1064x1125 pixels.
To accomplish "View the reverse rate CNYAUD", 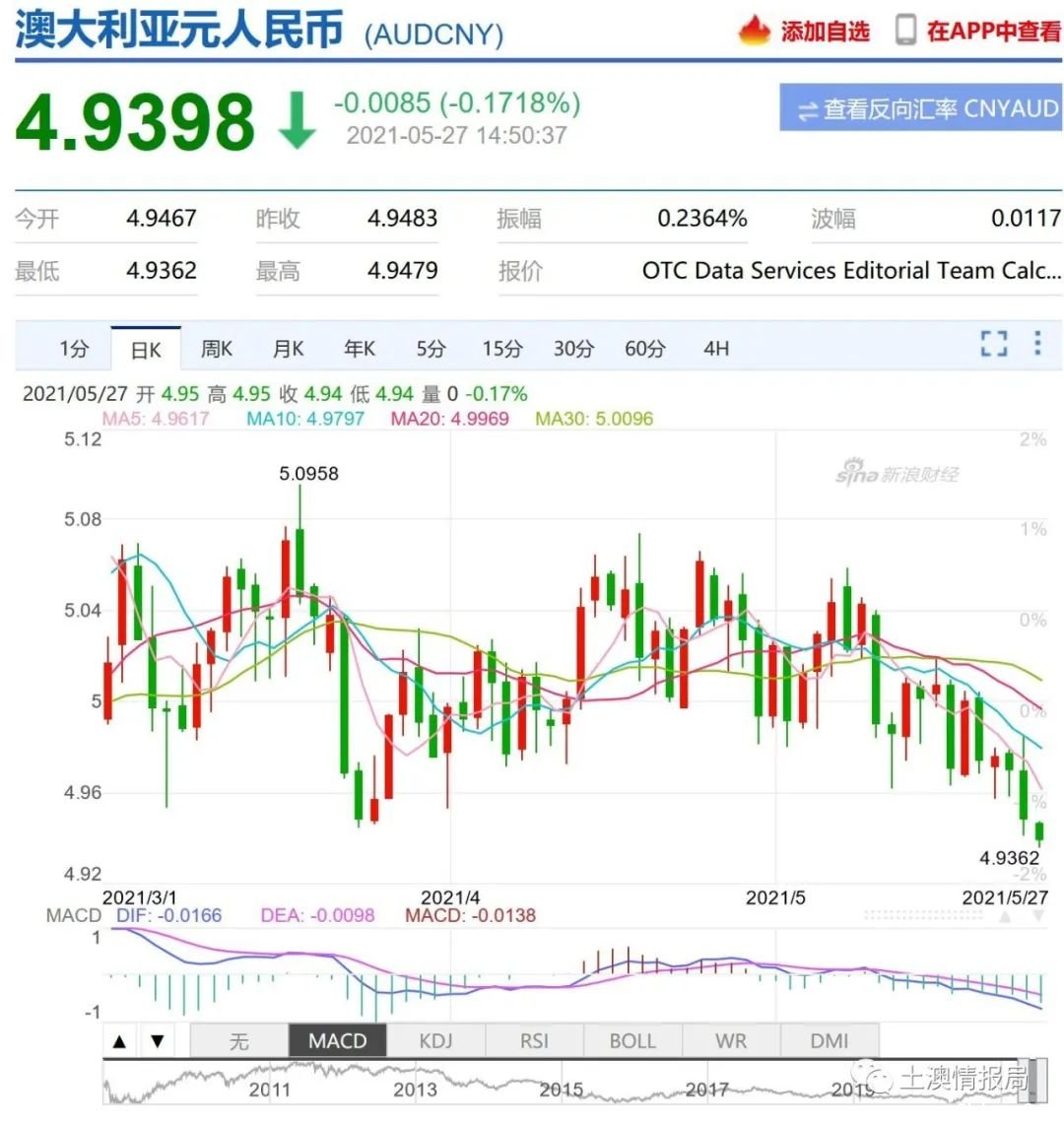I will pyautogui.click(x=919, y=108).
